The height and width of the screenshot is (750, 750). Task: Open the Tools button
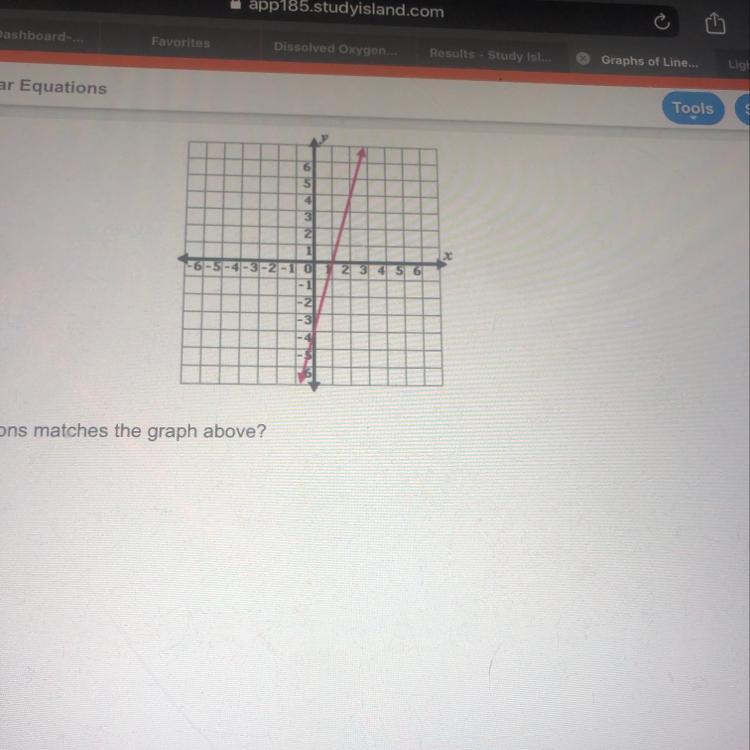692,108
